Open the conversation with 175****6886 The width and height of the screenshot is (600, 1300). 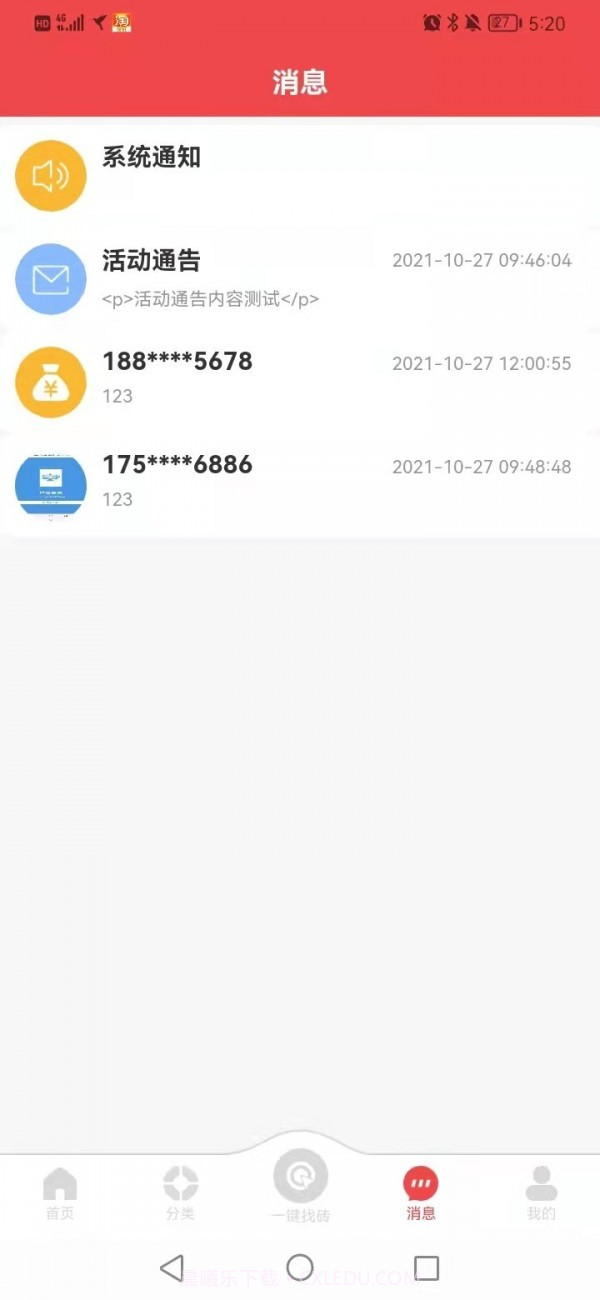click(x=300, y=484)
